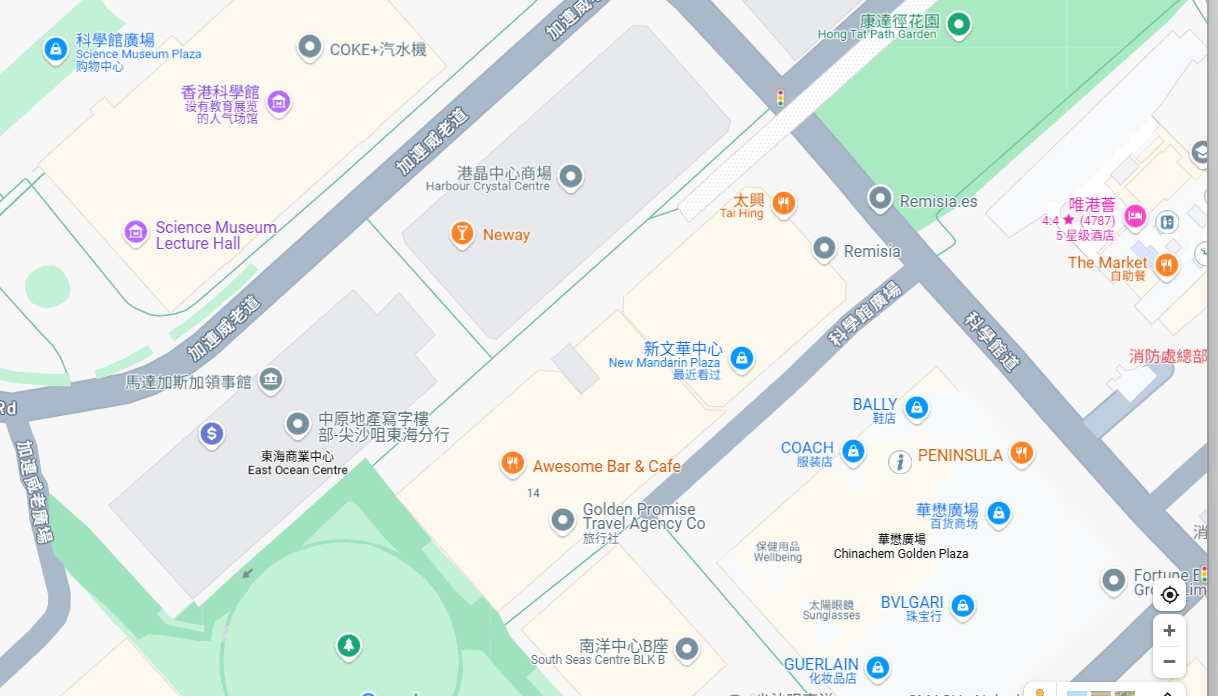Screen dimensions: 1218x696
Task: Open the Science Museum Plaza pin
Action: click(56, 48)
